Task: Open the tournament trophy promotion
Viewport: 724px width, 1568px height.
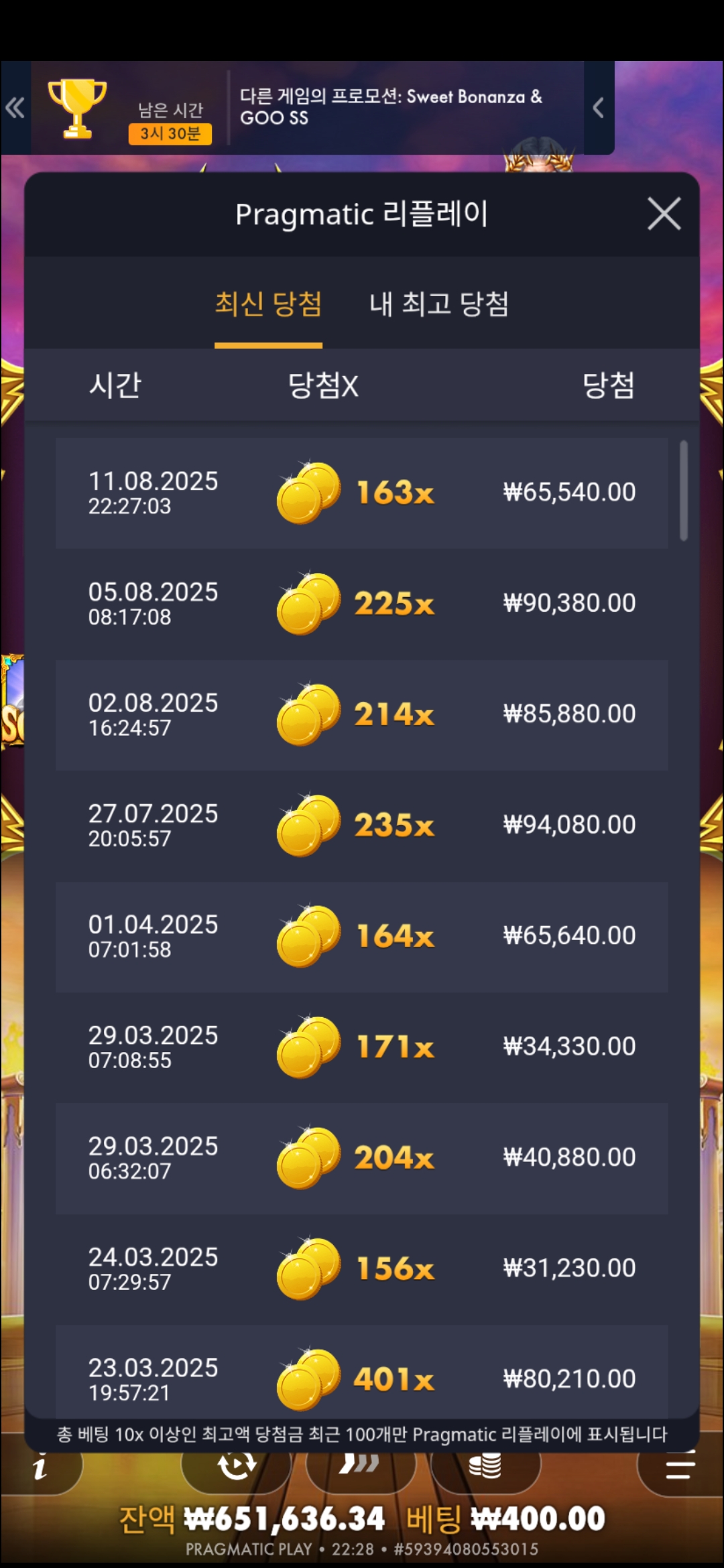Action: pos(78,108)
